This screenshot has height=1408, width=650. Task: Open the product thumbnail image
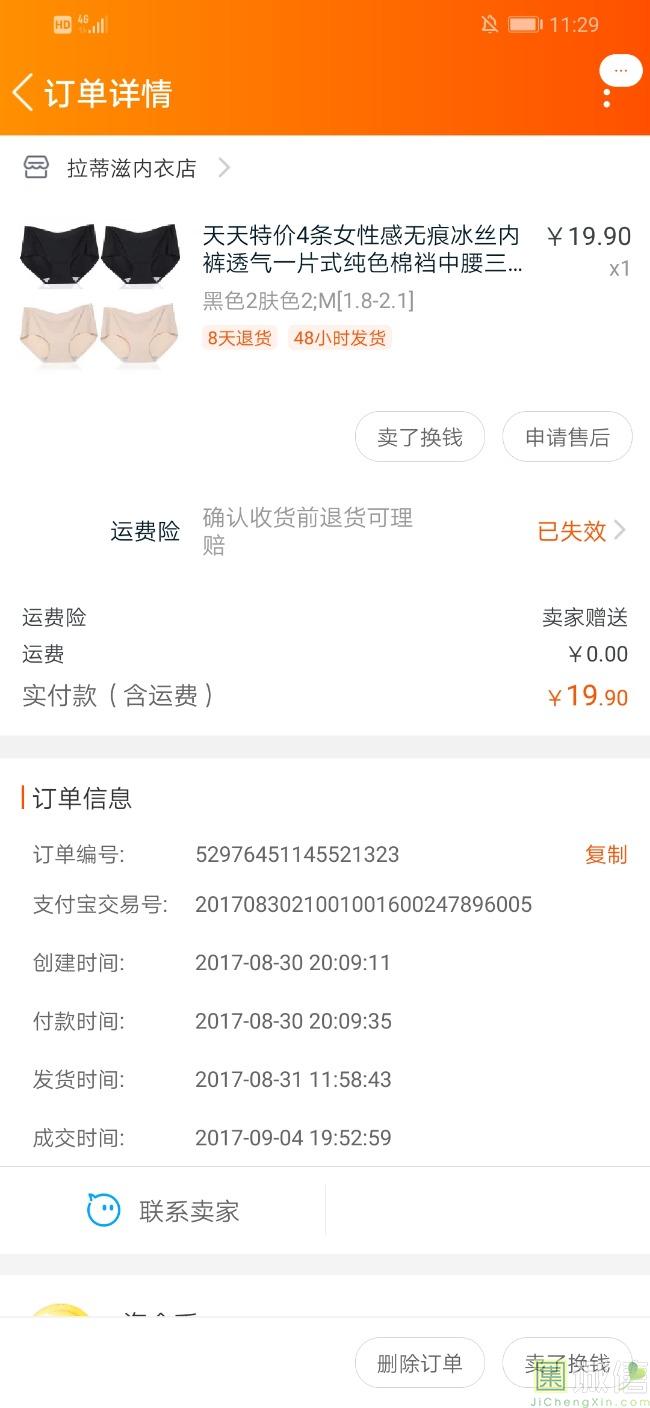100,296
